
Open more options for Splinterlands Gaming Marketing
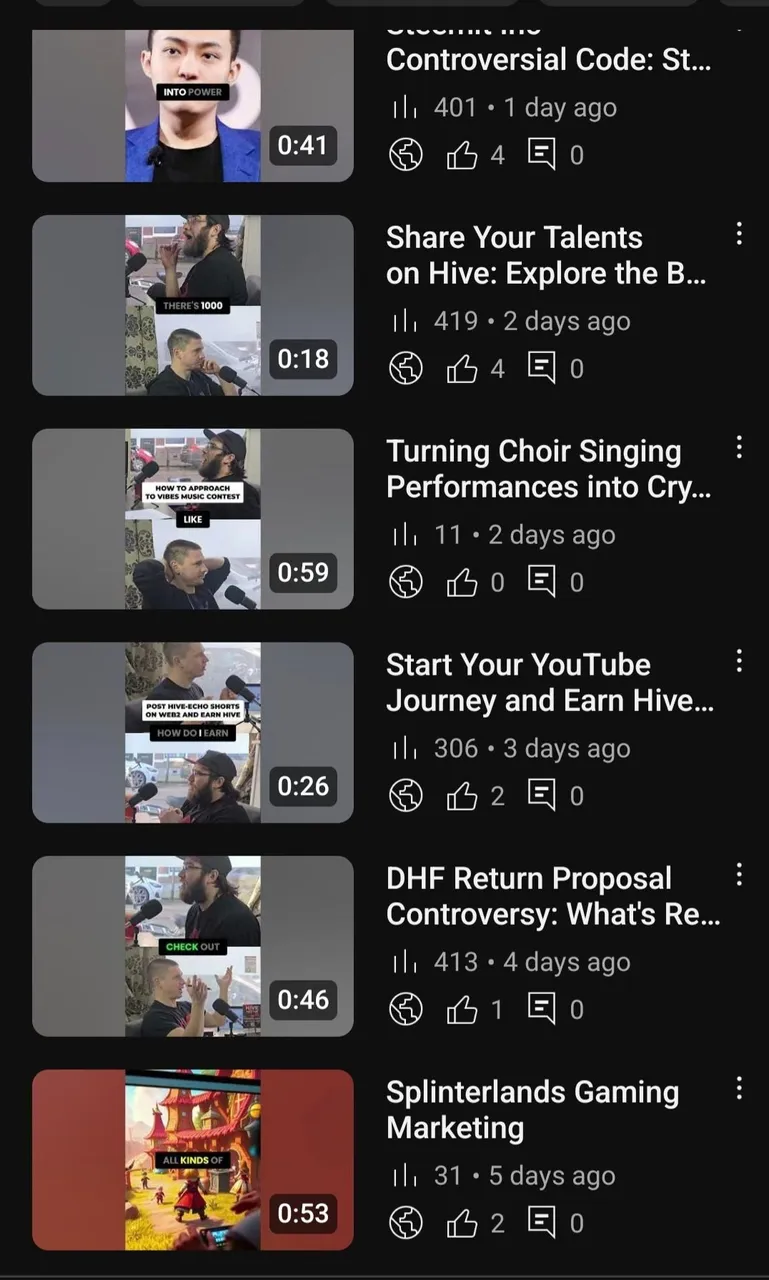(739, 1088)
